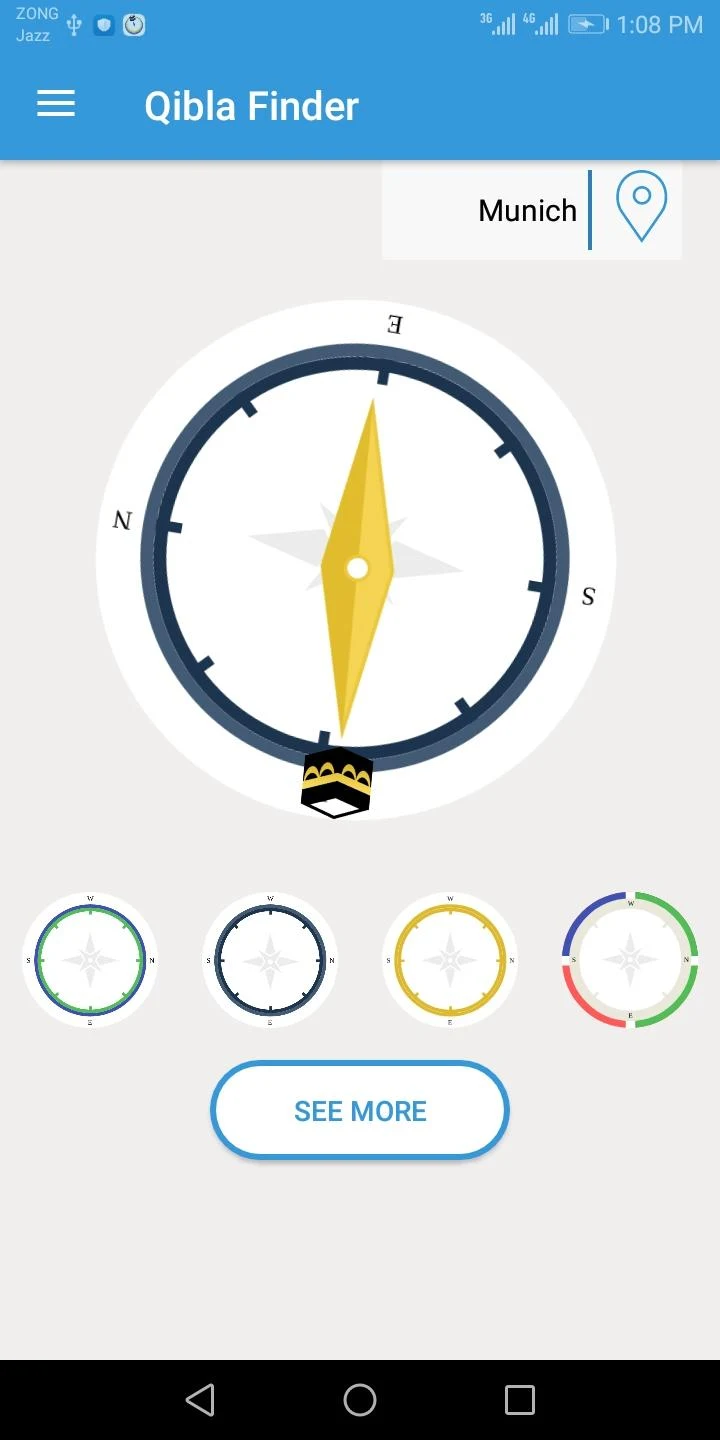Select the Kaaba icon on the compass
The image size is (720, 1440).
point(337,782)
